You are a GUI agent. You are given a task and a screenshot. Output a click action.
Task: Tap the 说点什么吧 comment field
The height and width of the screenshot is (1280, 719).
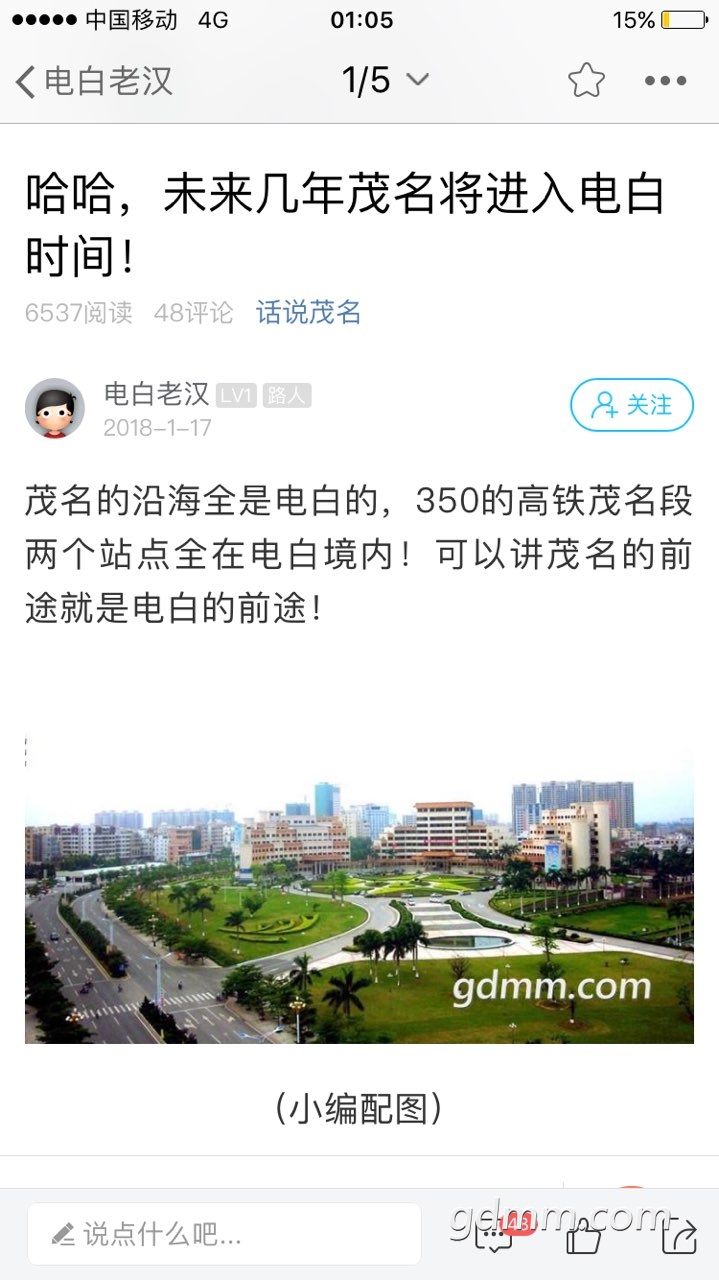coord(224,1234)
